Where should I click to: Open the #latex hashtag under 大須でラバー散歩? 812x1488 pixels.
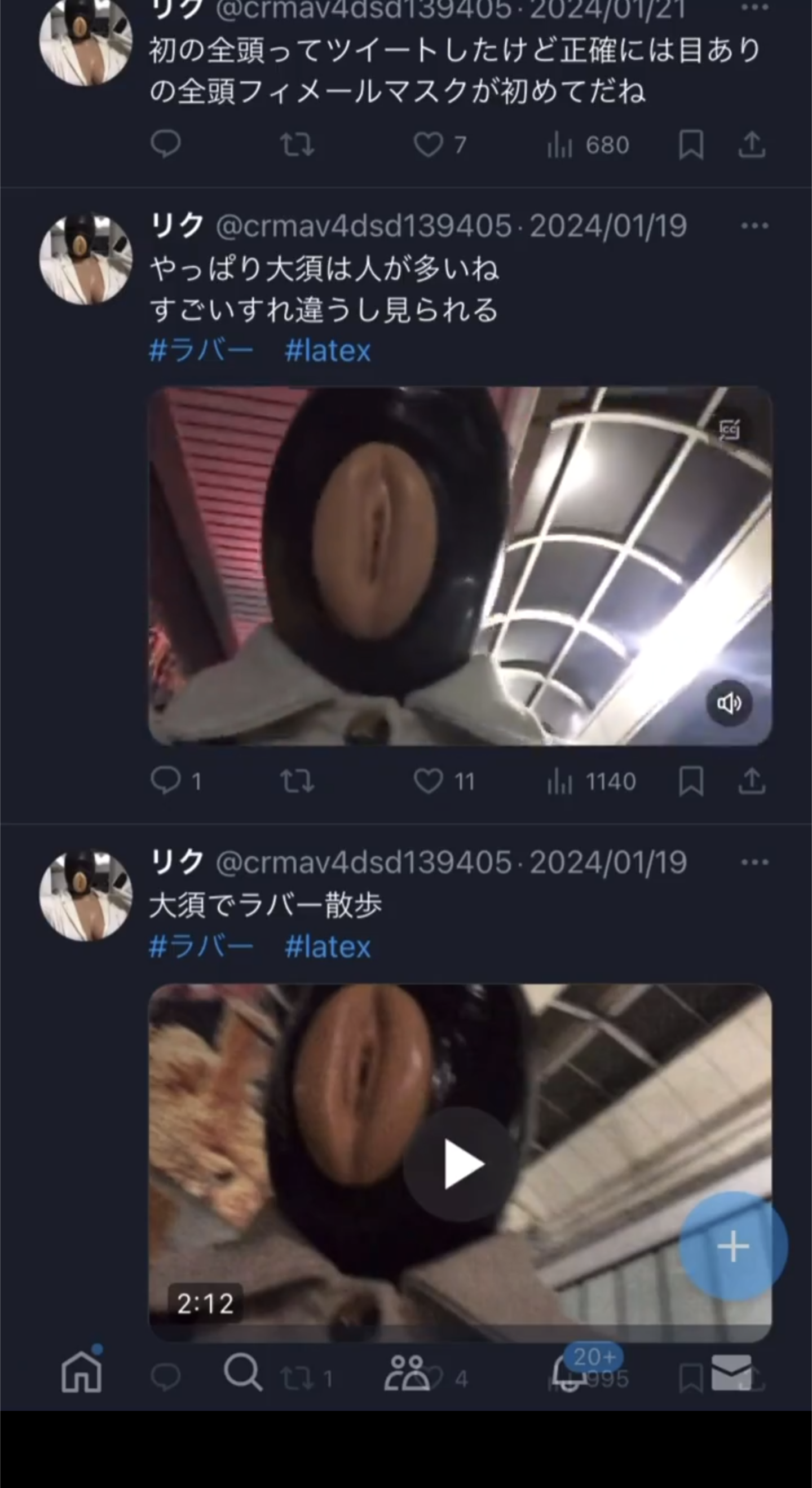click(328, 947)
